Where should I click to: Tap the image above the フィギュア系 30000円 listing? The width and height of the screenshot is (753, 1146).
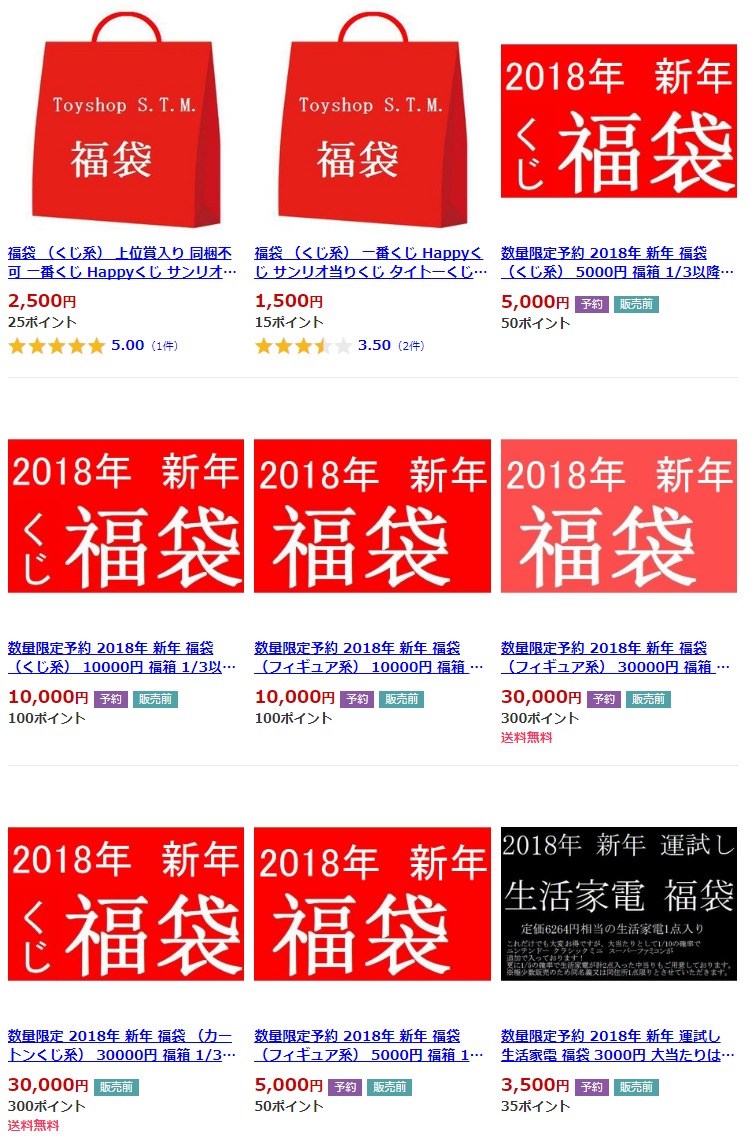(x=618, y=515)
